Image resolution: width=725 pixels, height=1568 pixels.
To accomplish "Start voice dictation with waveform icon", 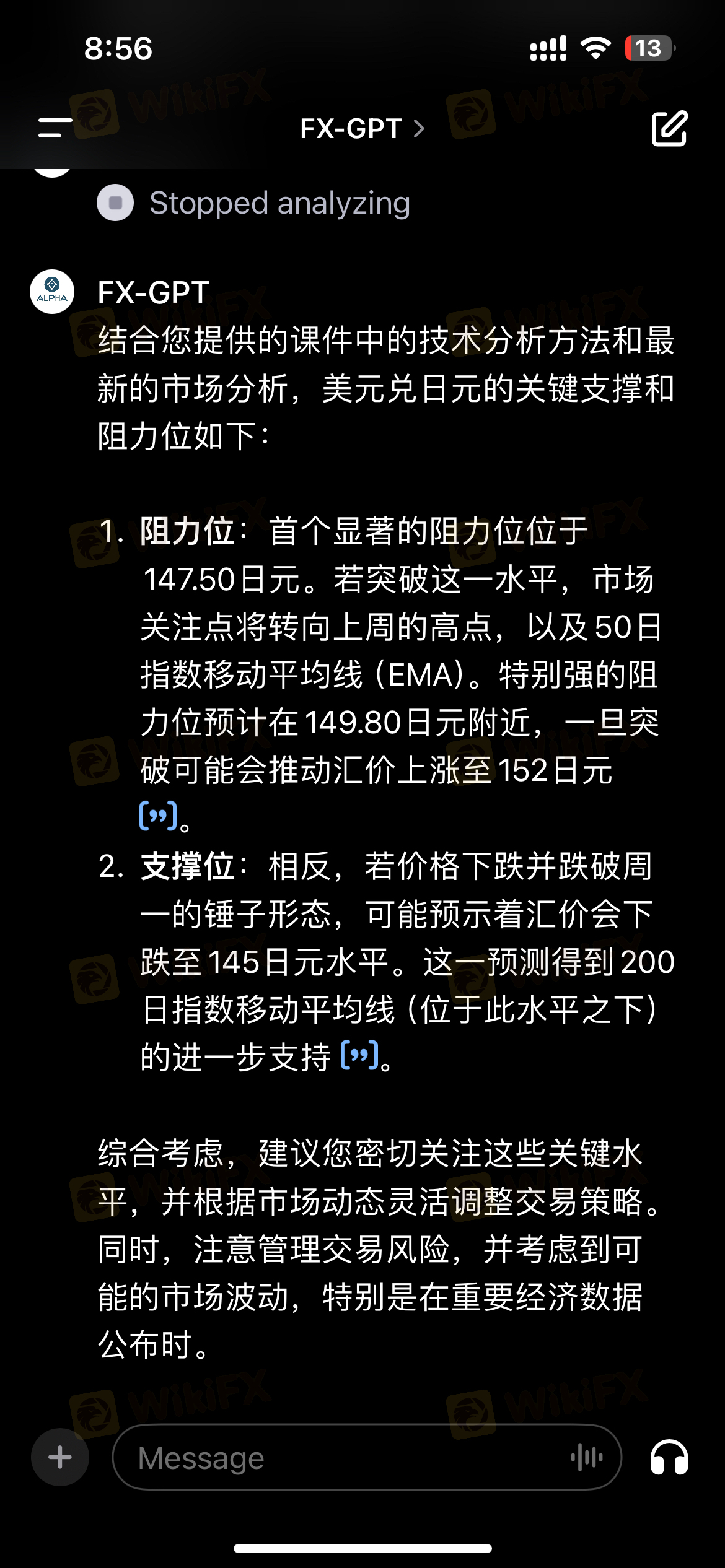I will (587, 1457).
